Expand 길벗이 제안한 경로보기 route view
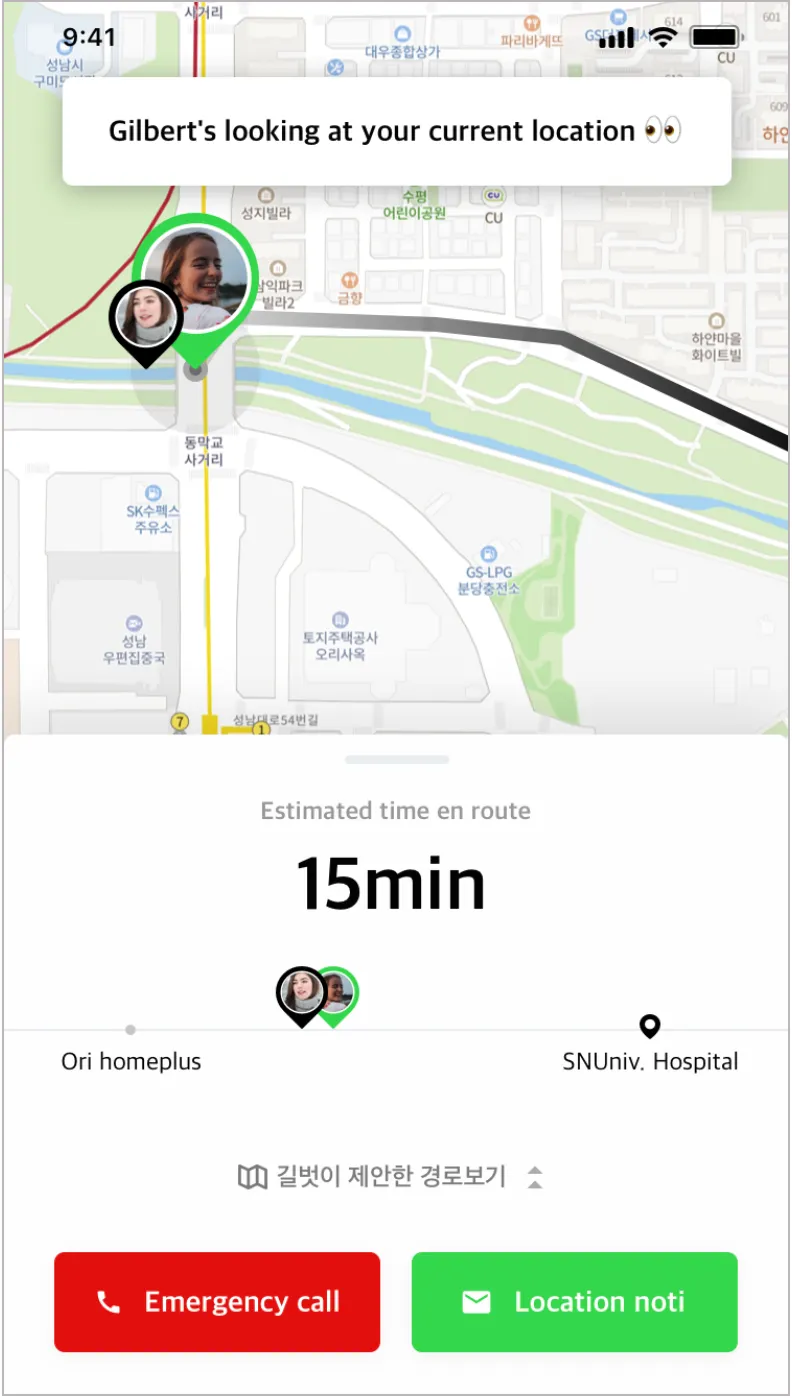792x1398 pixels. pyautogui.click(x=392, y=1177)
